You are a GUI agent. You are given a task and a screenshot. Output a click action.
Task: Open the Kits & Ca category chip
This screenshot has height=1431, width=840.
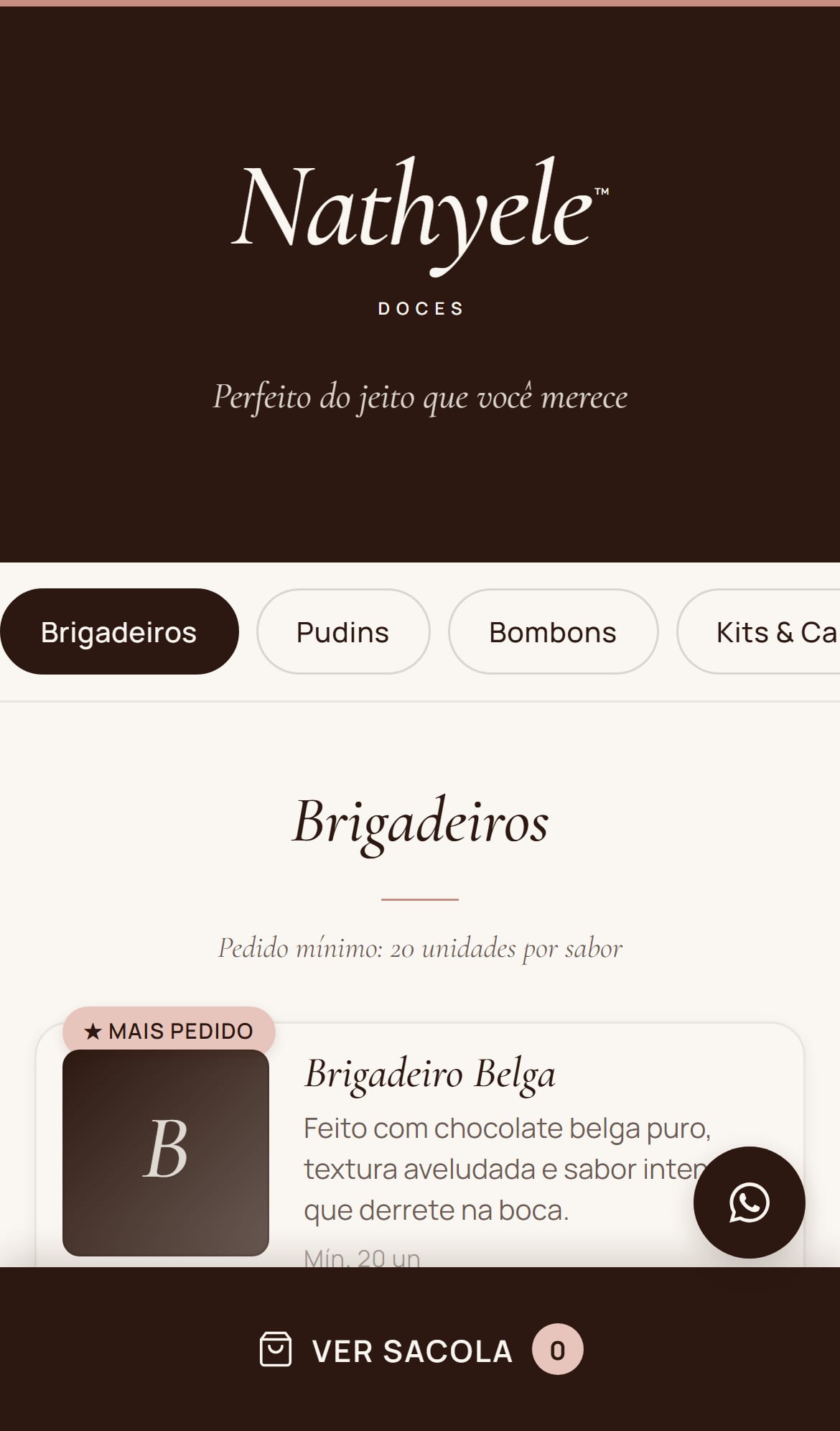pyautogui.click(x=759, y=631)
